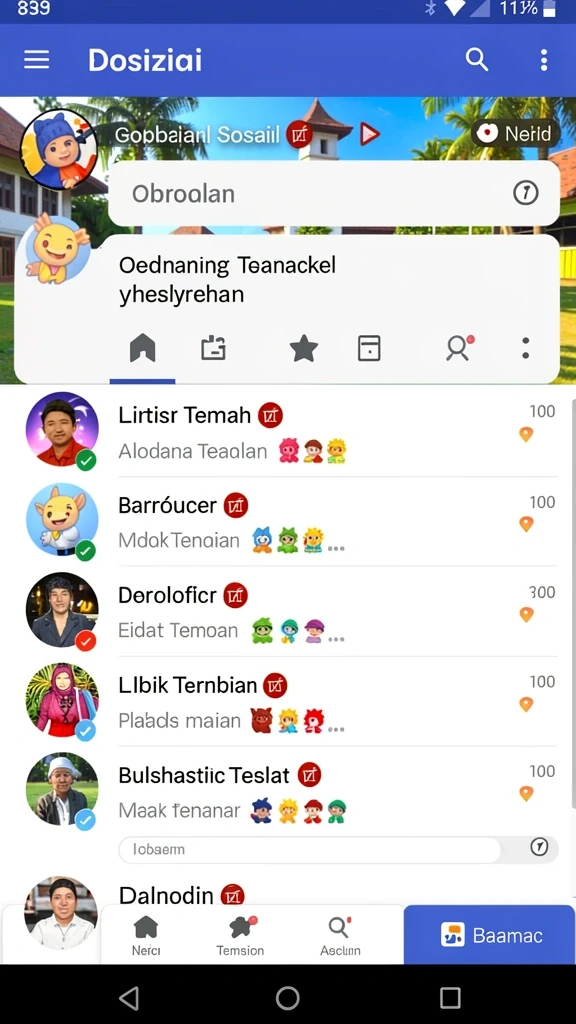Tap the Baamac button
The height and width of the screenshot is (1024, 576).
(x=490, y=935)
